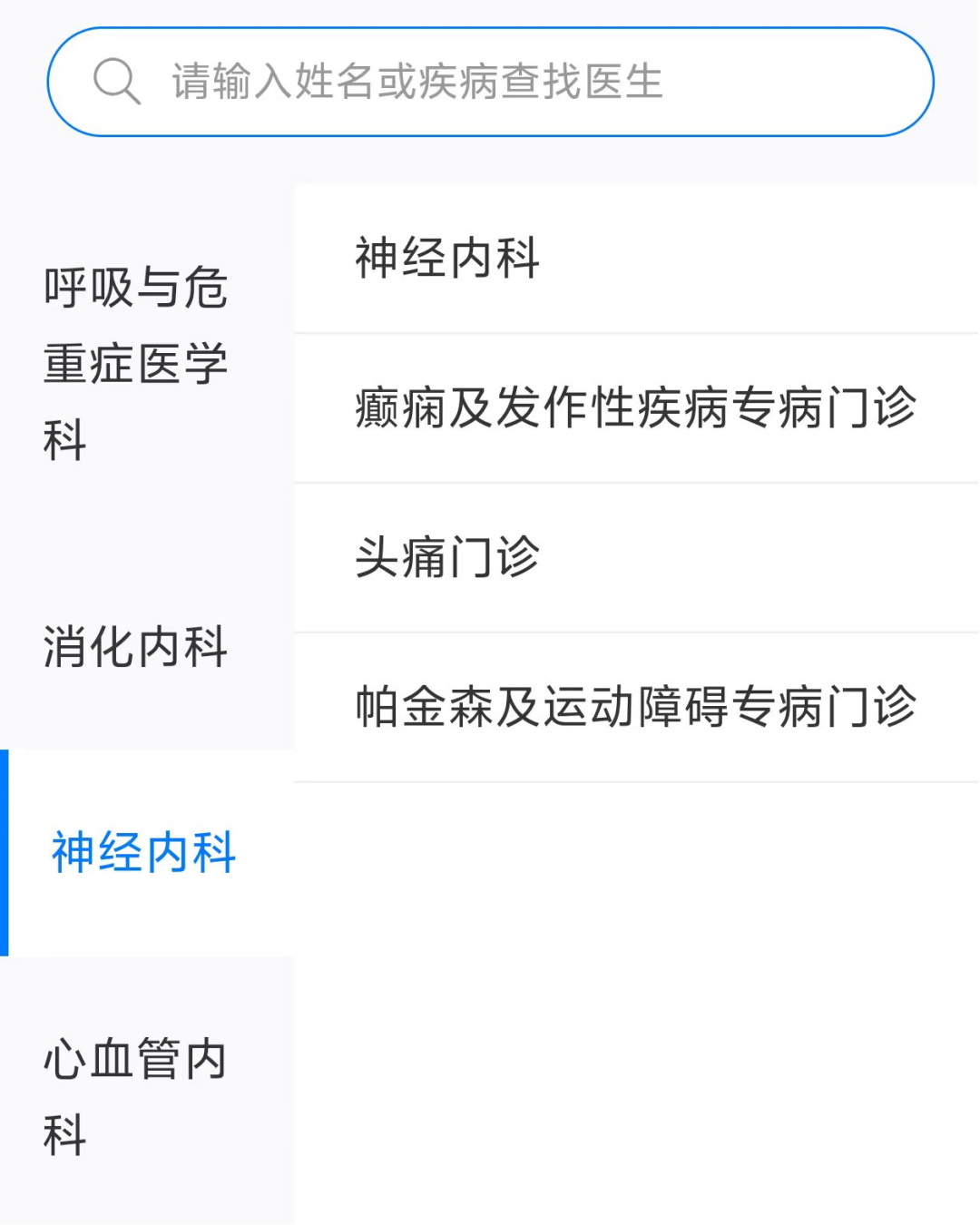Select the Parkinson specialty clinic row

click(635, 708)
